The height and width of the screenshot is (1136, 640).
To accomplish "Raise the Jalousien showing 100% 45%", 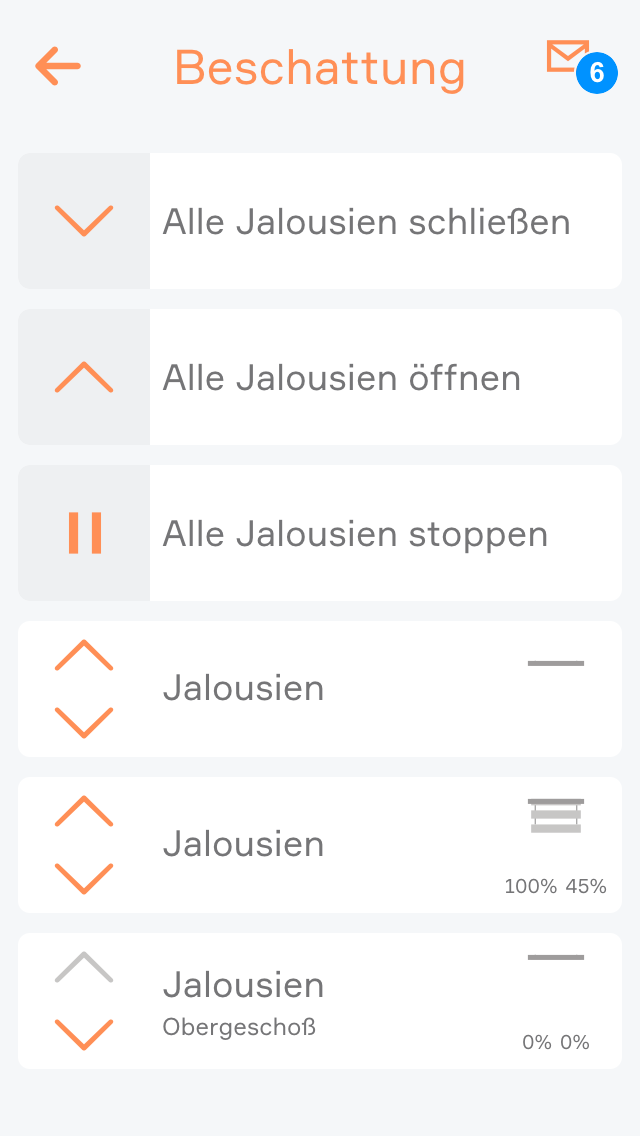I will pyautogui.click(x=84, y=812).
